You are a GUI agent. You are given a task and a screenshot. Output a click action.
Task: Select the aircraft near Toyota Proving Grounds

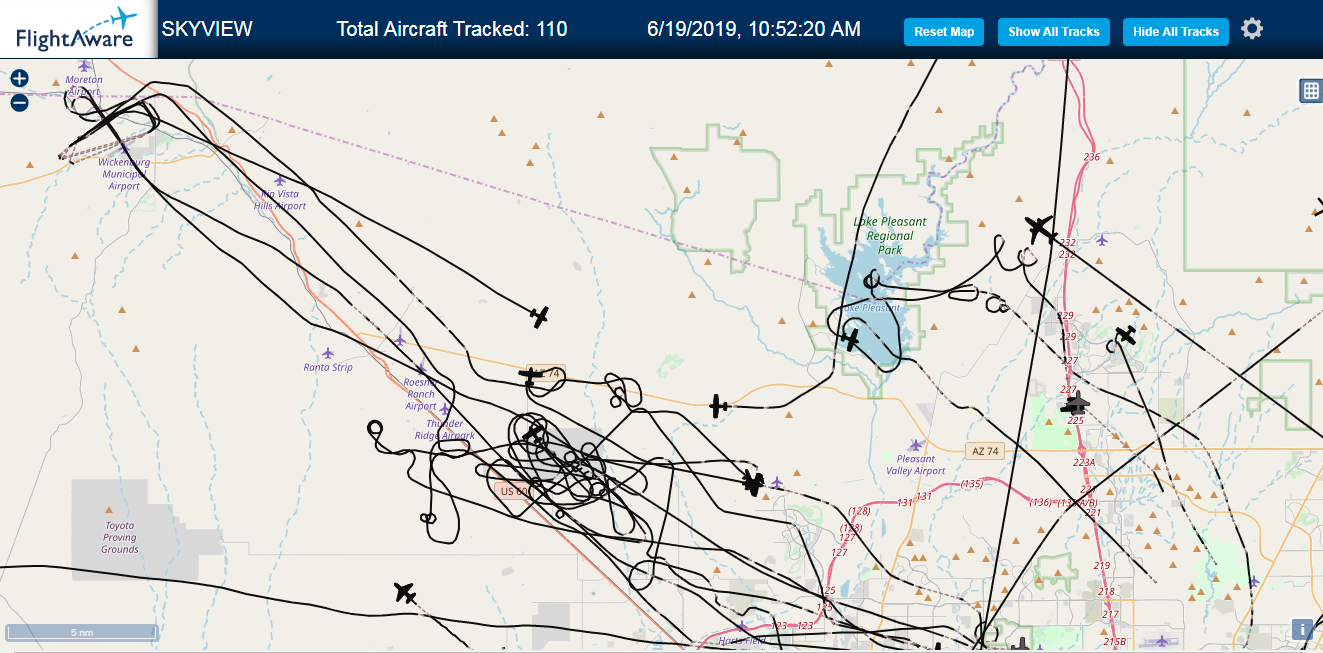tap(405, 592)
